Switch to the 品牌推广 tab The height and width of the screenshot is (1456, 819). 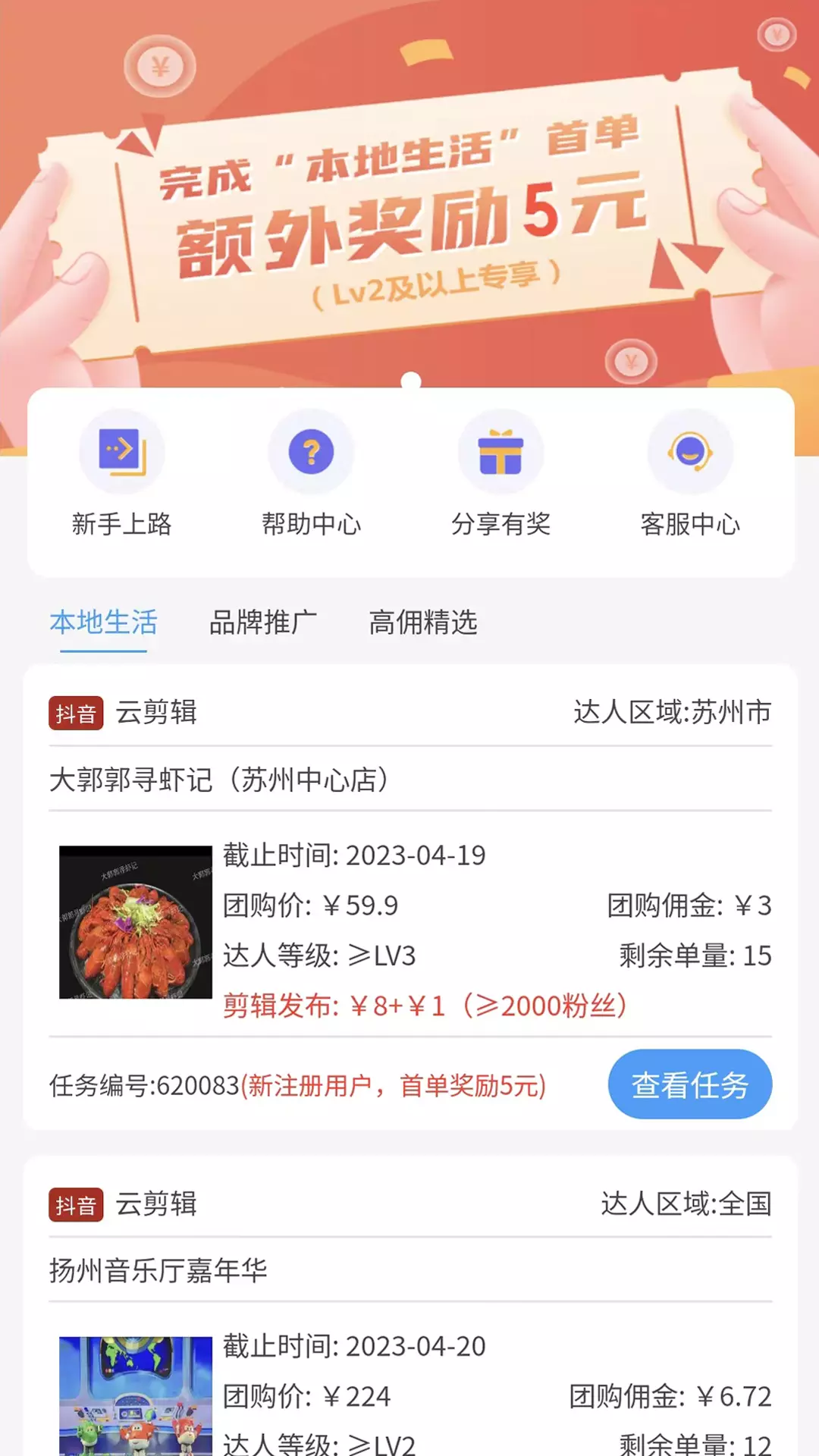click(263, 623)
